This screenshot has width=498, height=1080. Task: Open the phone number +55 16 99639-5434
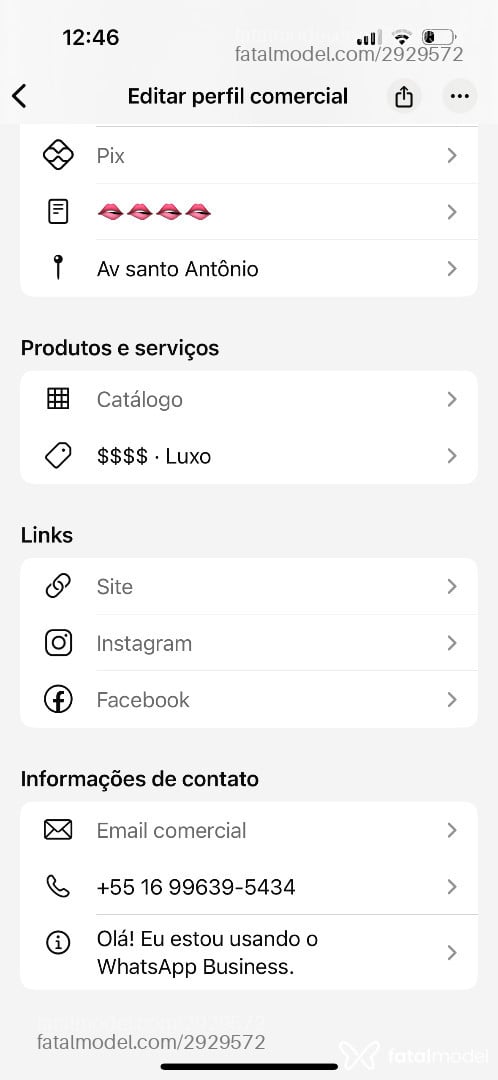pyautogui.click(x=249, y=887)
